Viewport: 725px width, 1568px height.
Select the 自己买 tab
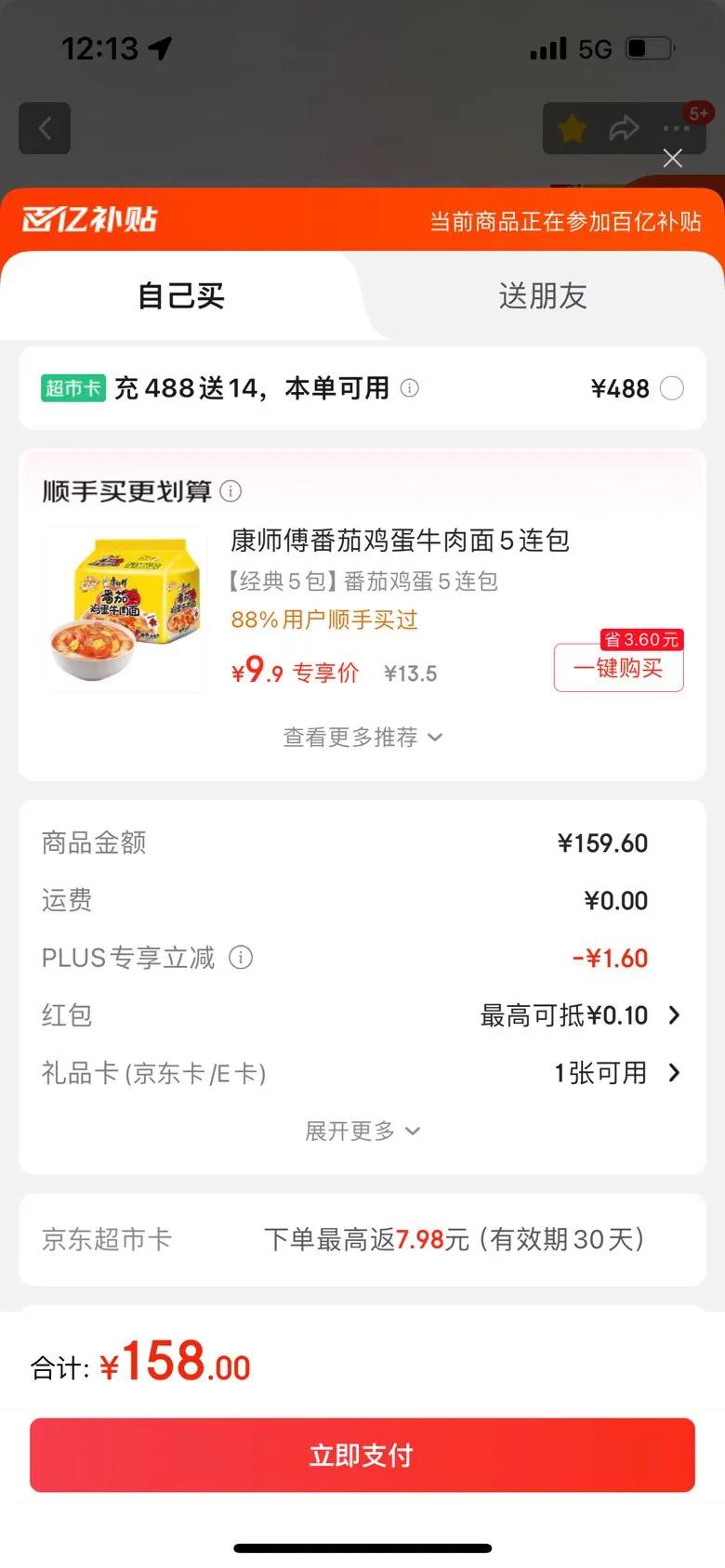click(x=181, y=296)
